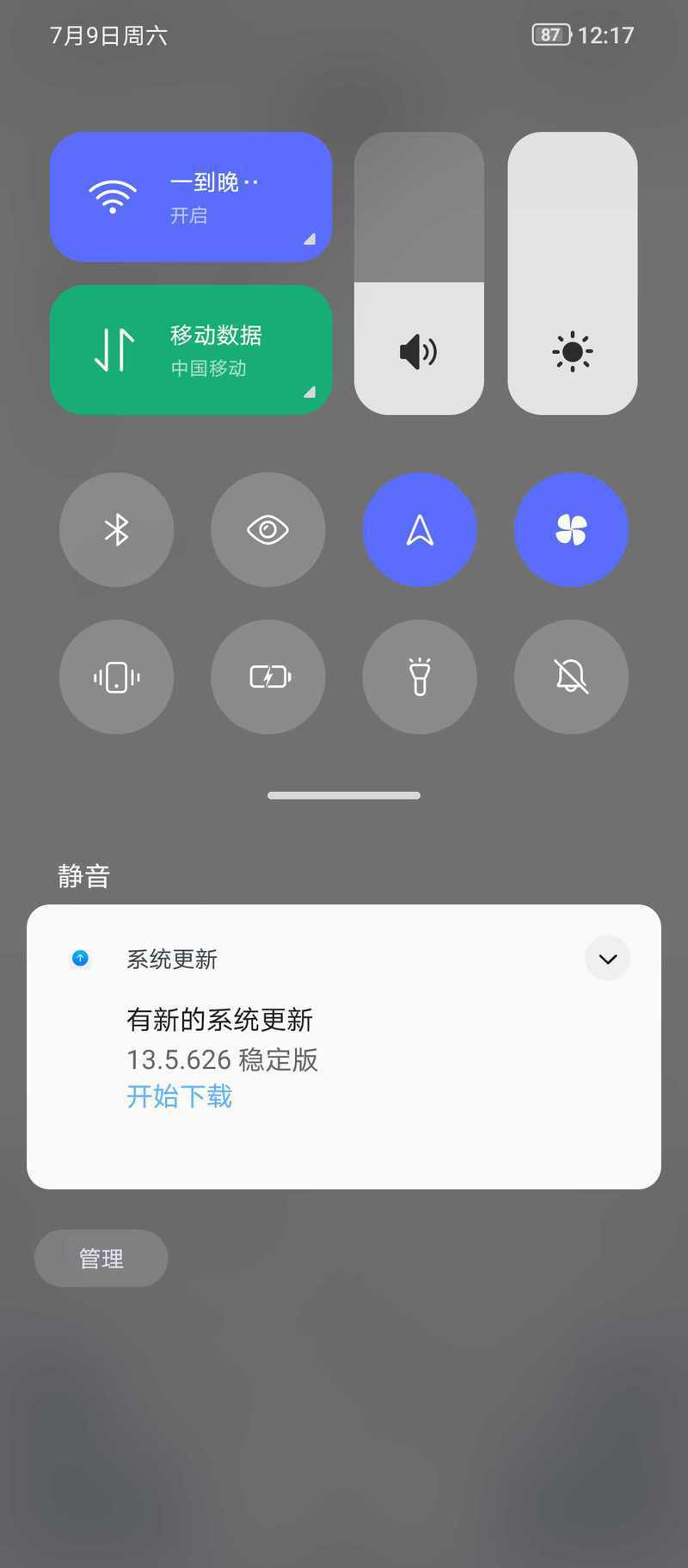Enable vibrate mode
Viewport: 688px width, 1568px height.
click(x=116, y=677)
